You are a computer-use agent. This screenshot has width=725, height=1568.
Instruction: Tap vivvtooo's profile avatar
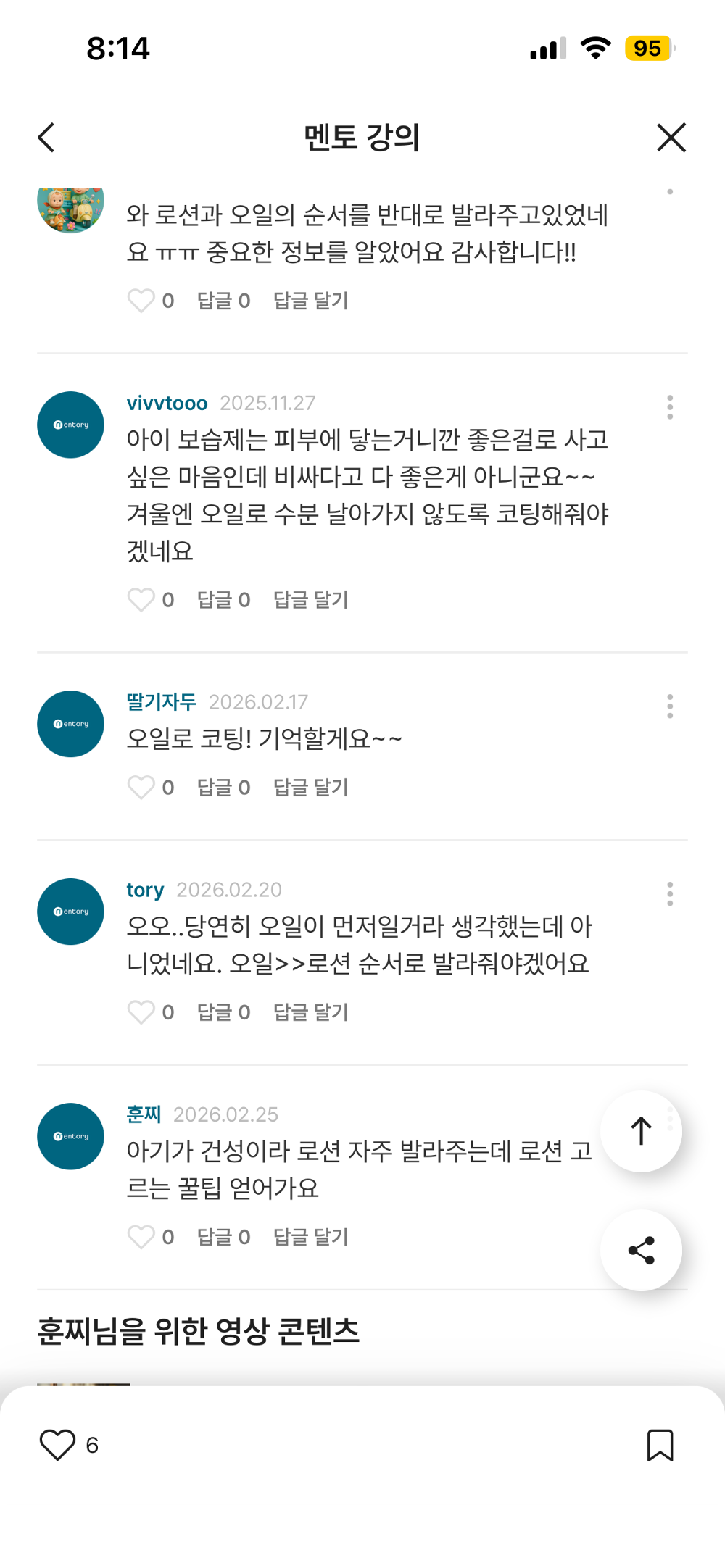[x=70, y=424]
